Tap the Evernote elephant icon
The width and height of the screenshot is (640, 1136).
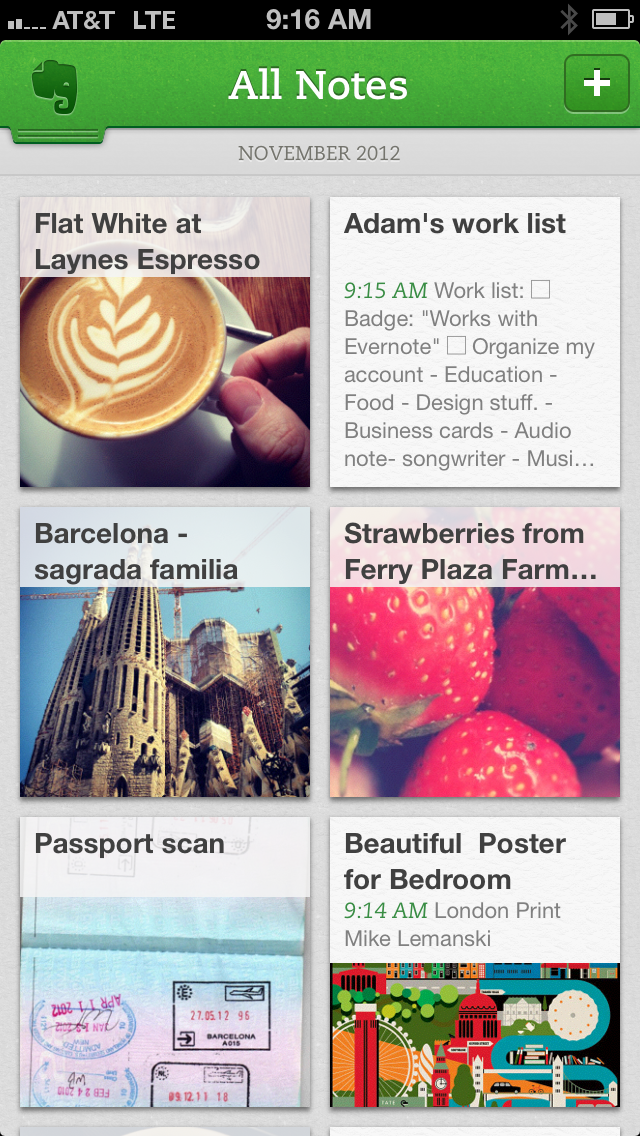point(55,88)
